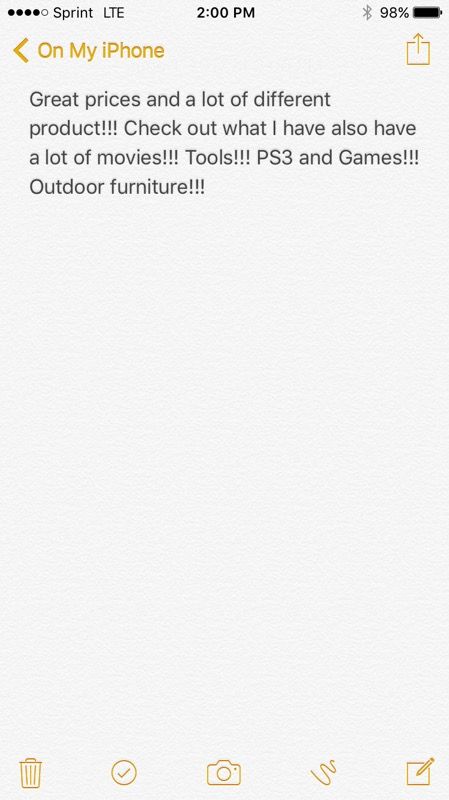Open the camera to attach a photo
Viewport: 449px width, 800px height.
223,772
